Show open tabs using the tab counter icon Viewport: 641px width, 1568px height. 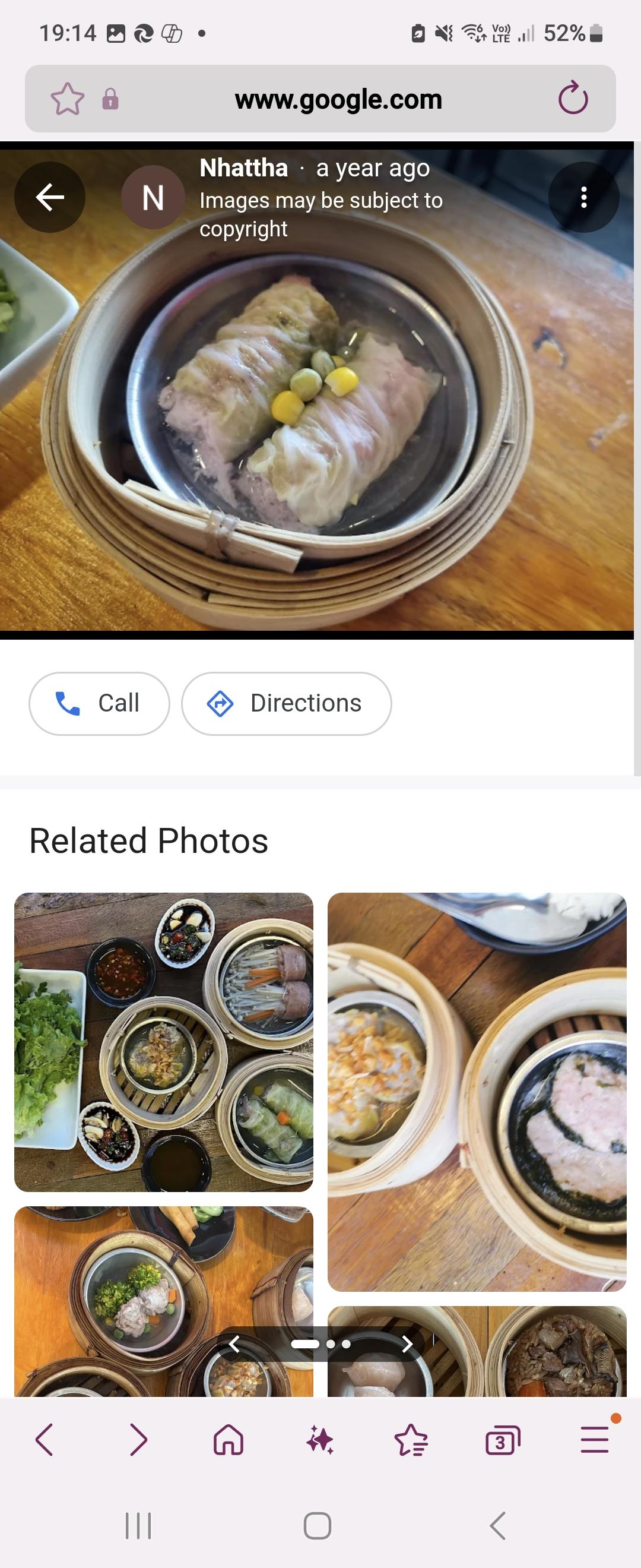[502, 1440]
